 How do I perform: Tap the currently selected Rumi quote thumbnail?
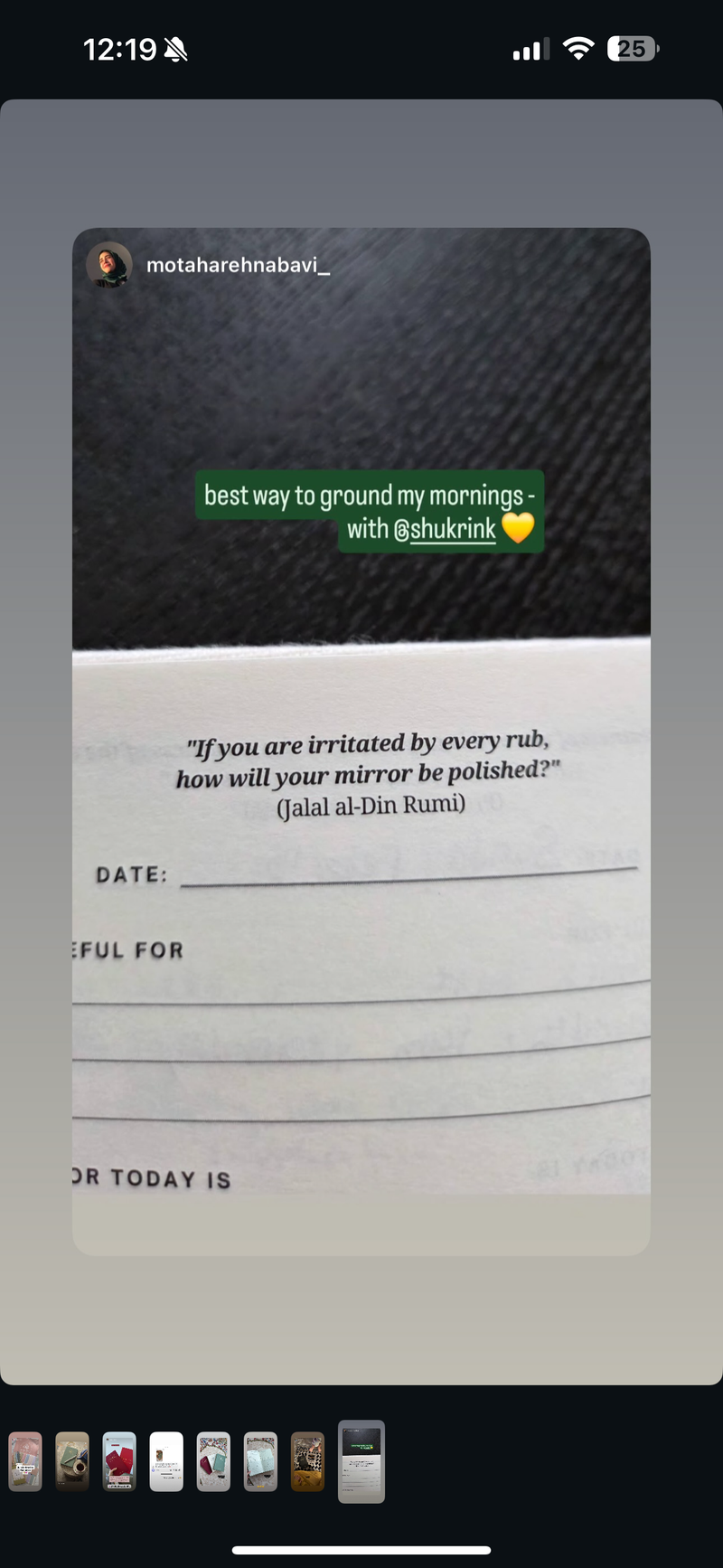361,1461
